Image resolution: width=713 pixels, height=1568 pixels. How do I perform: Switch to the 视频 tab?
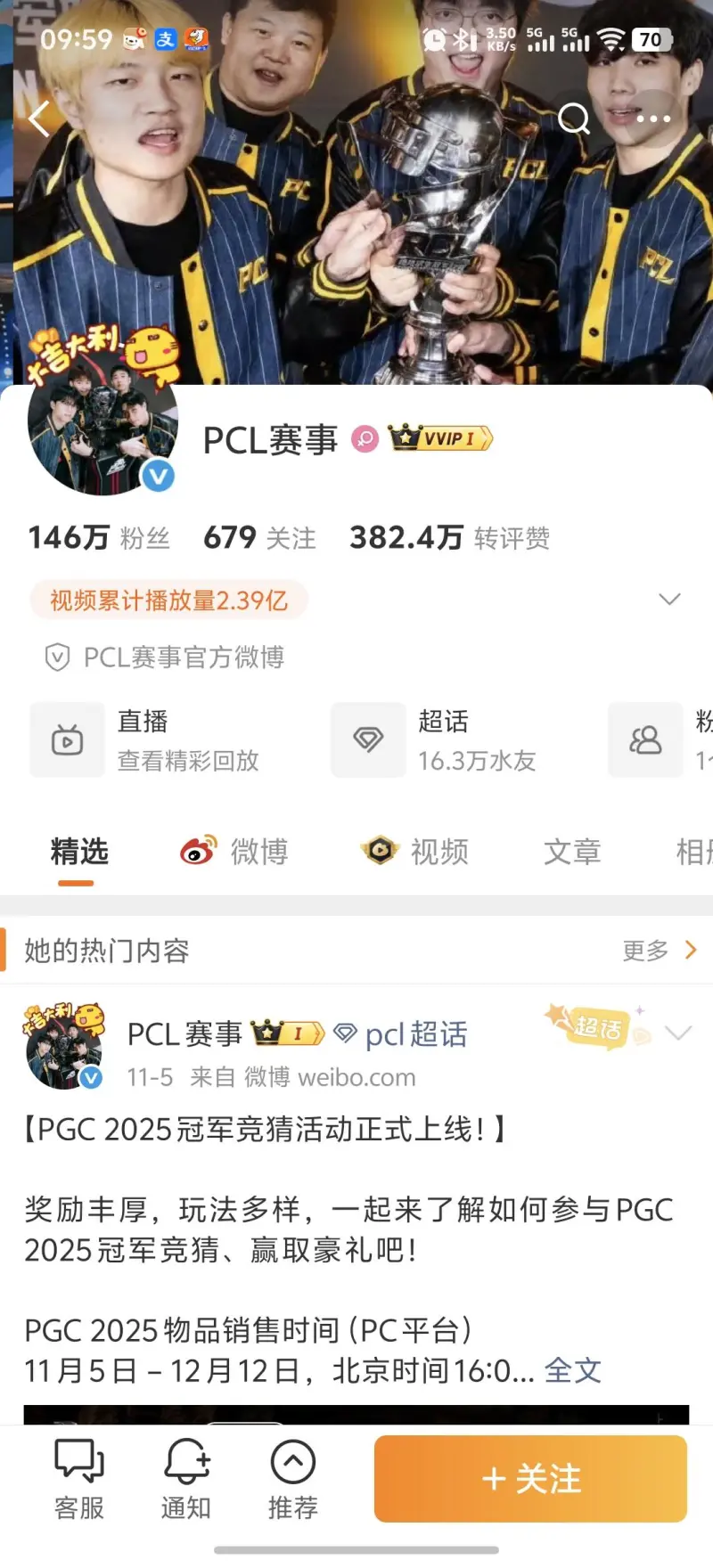(415, 852)
